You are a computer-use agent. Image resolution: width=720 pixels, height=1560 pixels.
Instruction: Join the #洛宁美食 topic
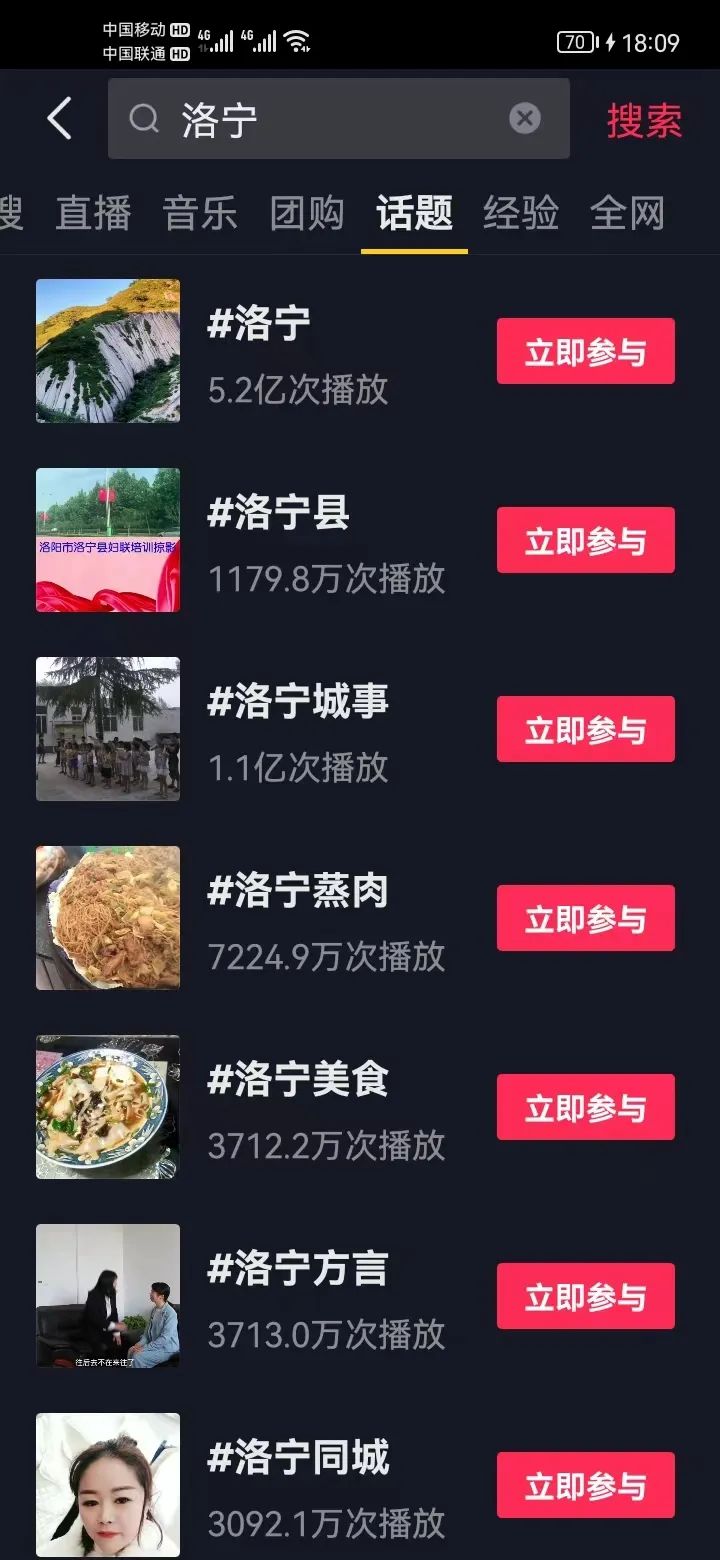tap(586, 1108)
